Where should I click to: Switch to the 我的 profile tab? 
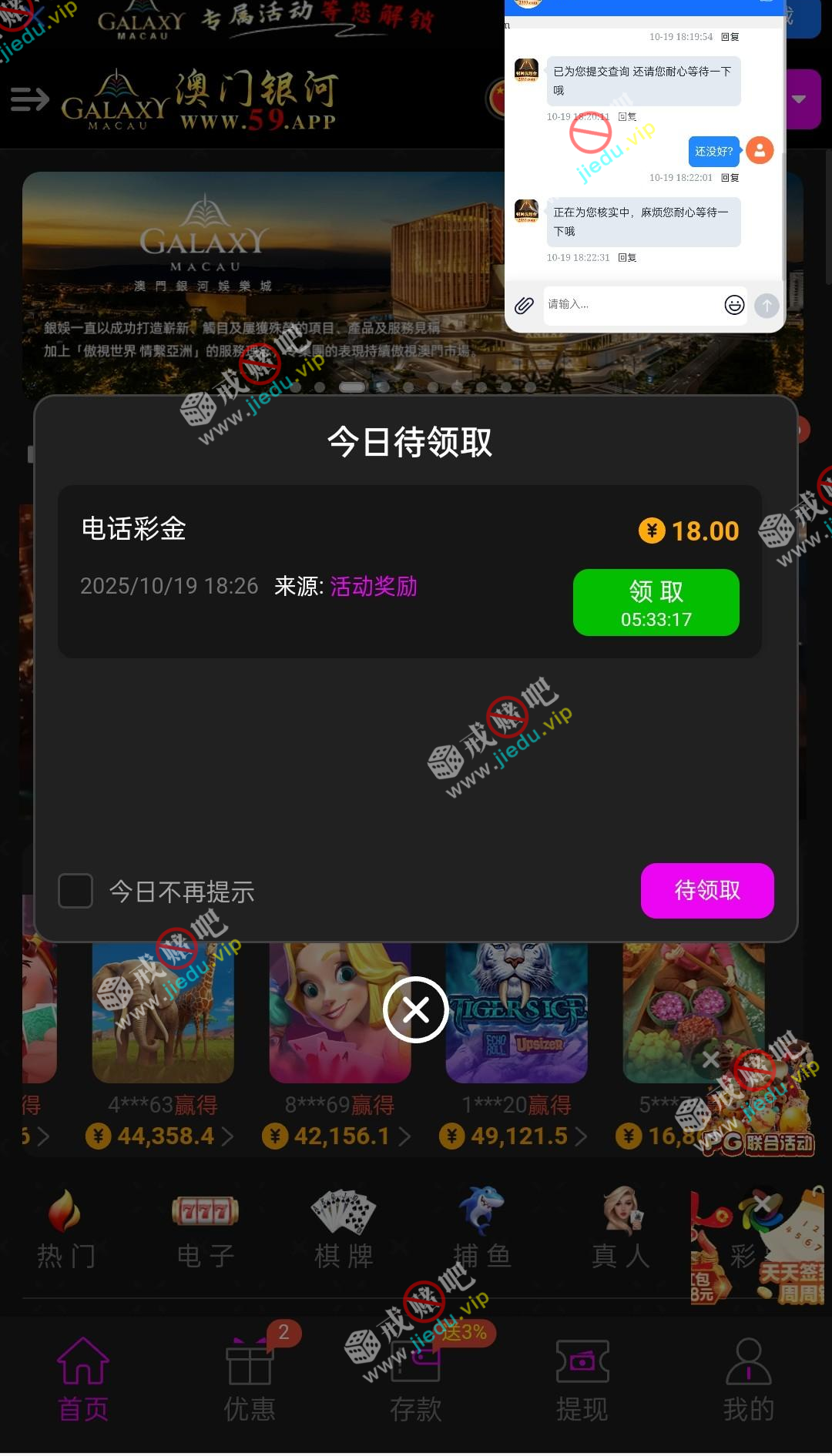[x=748, y=1379]
